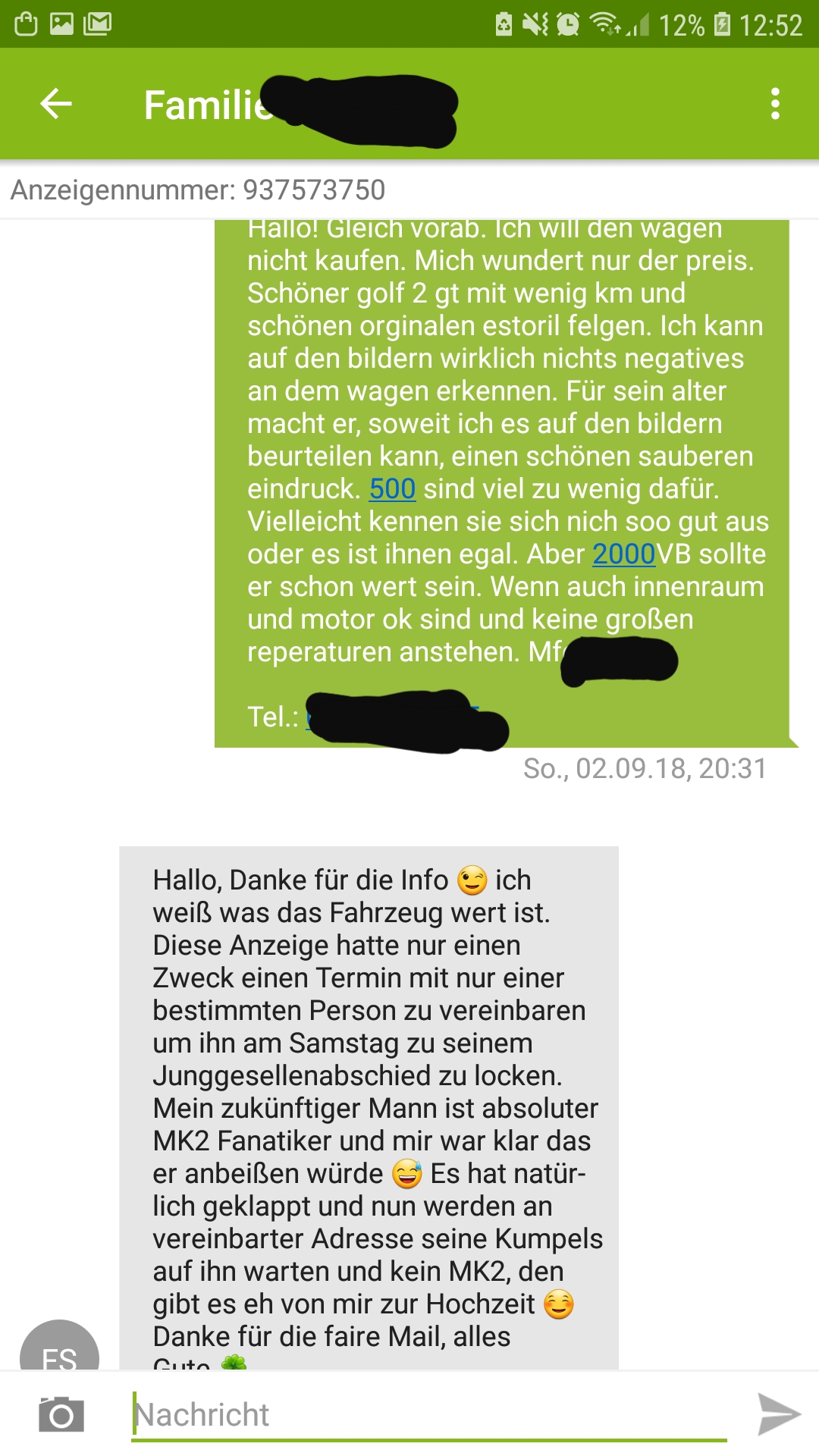Go back using the arrow icon
This screenshot has height=1456, width=819.
pyautogui.click(x=55, y=104)
